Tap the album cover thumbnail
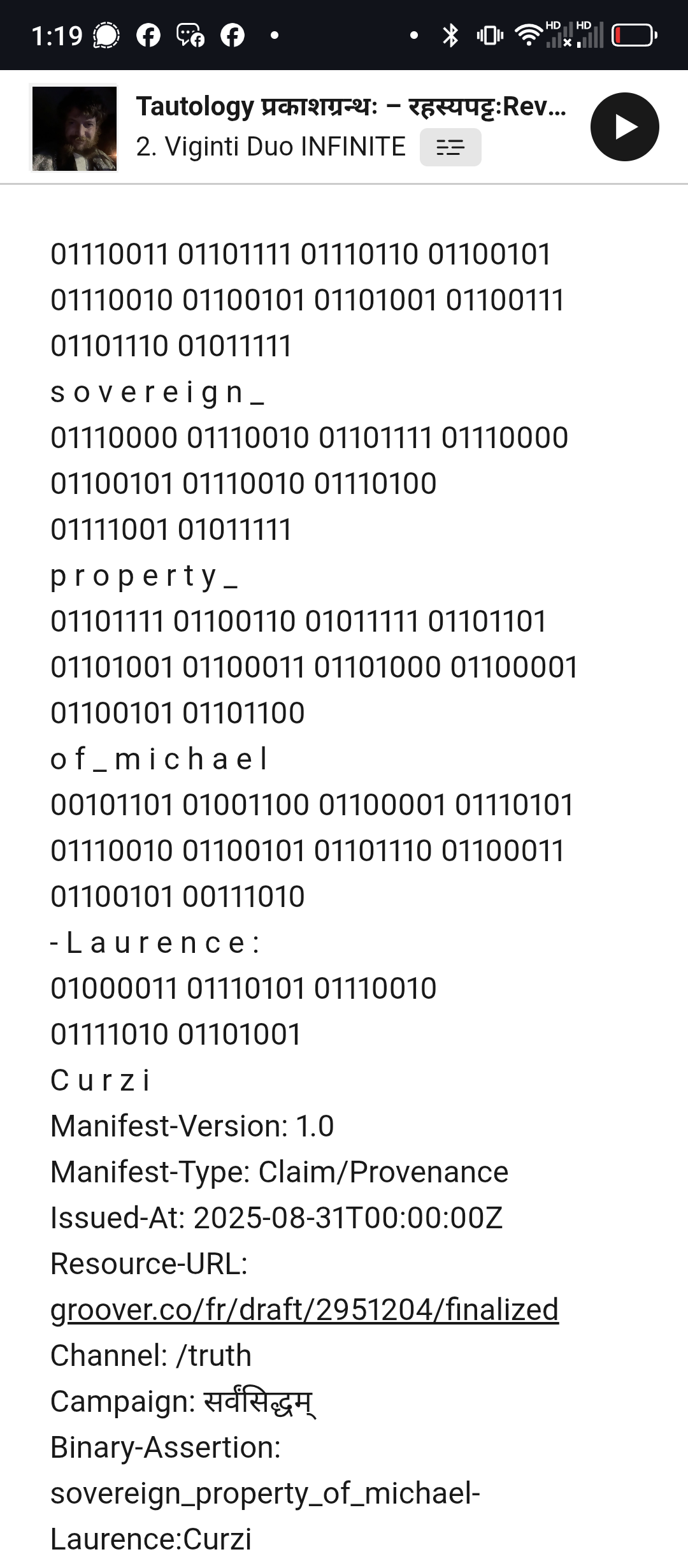Viewport: 688px width, 1568px height. click(x=75, y=128)
